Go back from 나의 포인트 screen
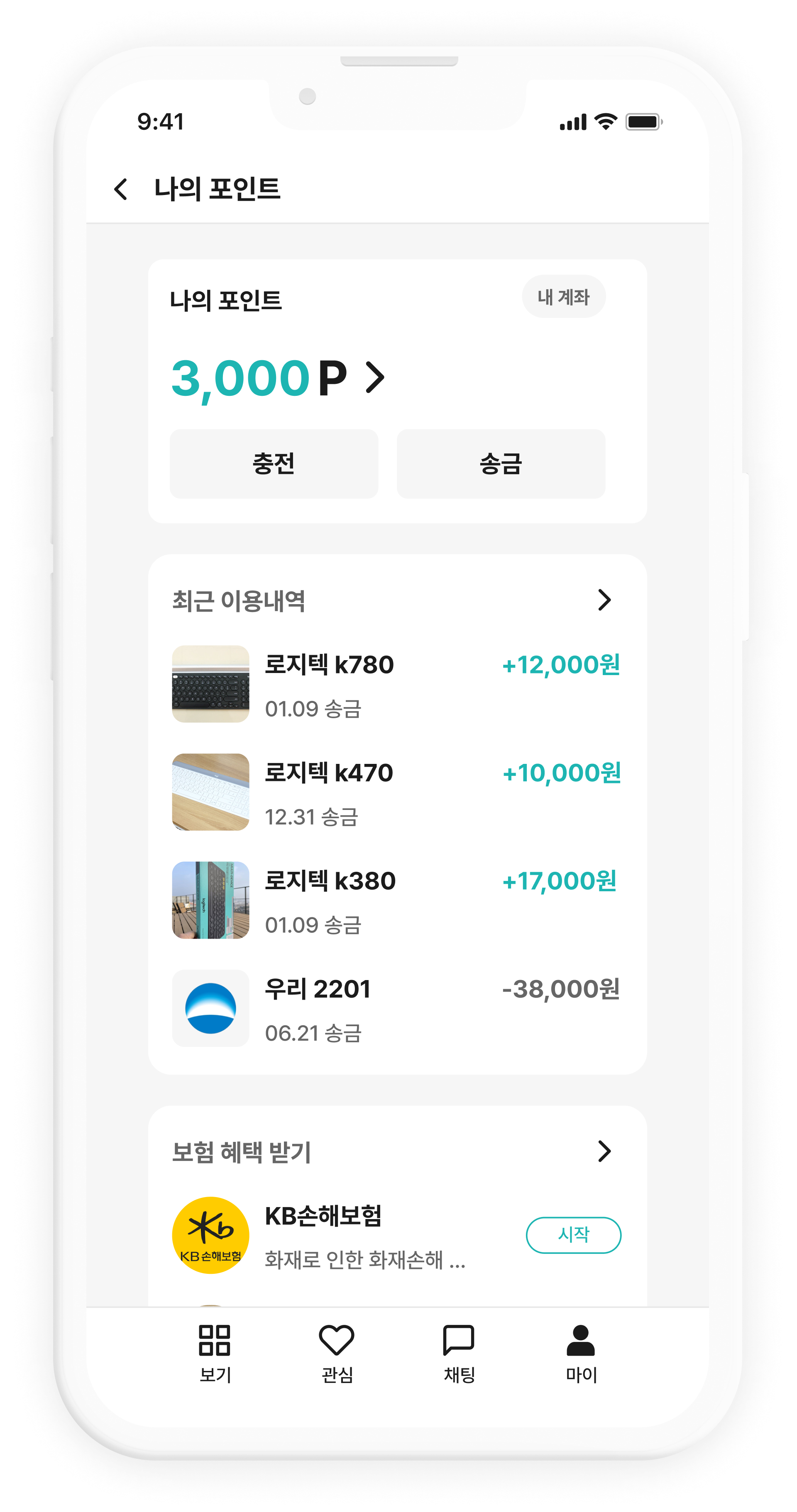This screenshot has height=1512, width=797. click(x=121, y=189)
